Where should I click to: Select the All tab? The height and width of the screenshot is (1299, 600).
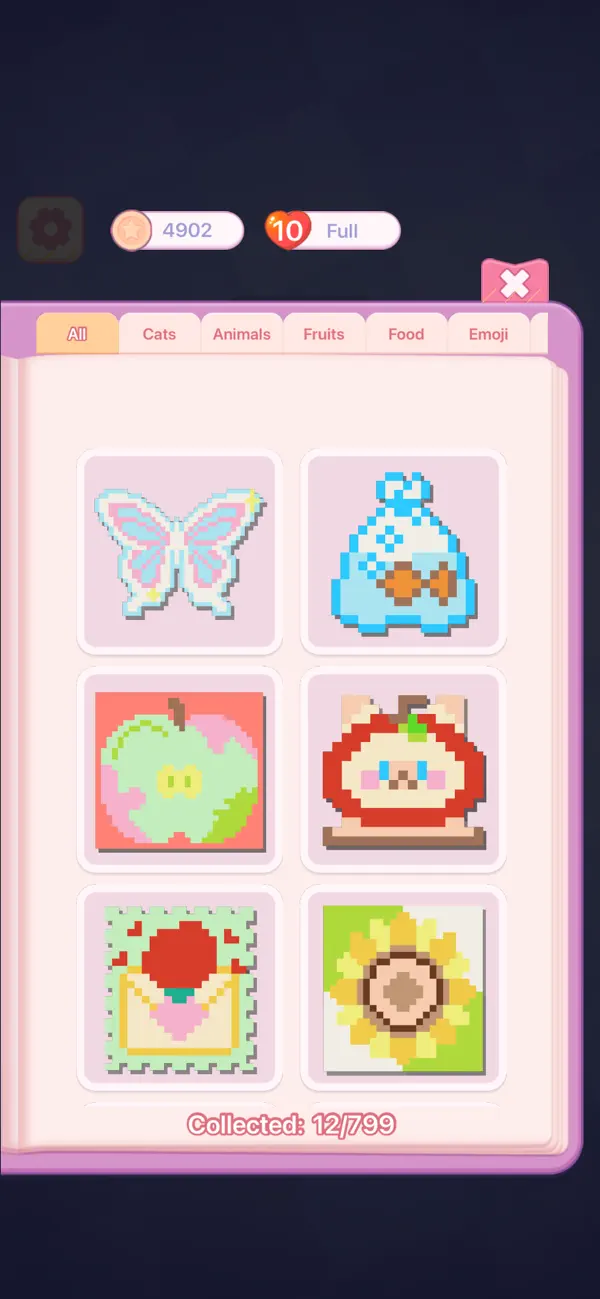tap(77, 334)
